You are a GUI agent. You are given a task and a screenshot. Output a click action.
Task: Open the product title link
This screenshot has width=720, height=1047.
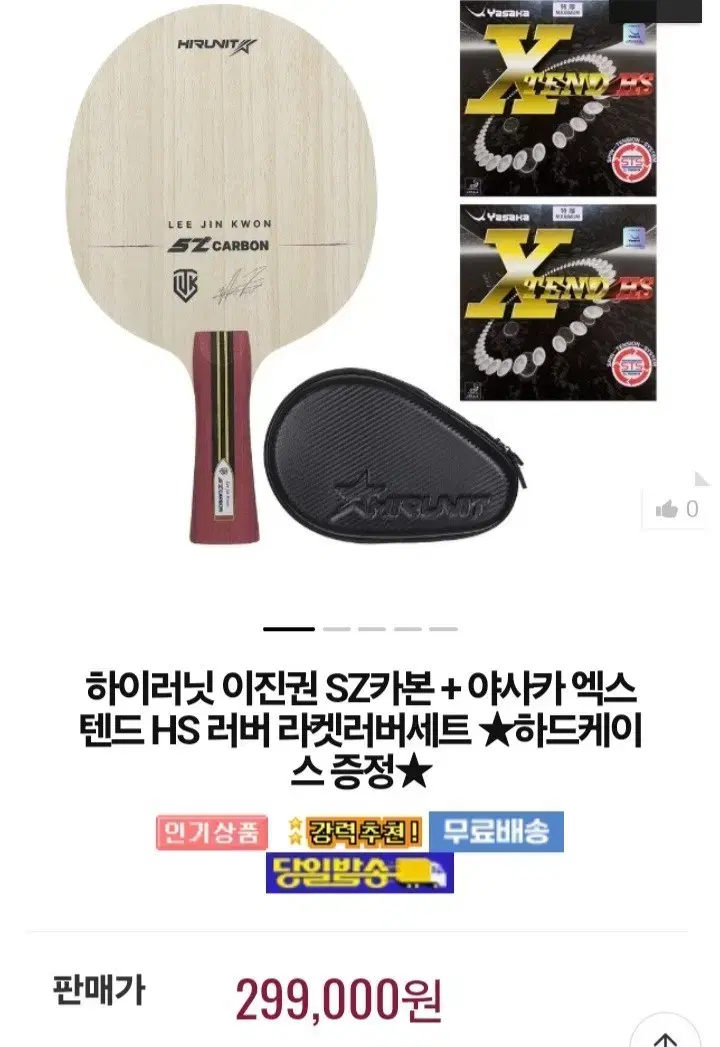pos(360,722)
